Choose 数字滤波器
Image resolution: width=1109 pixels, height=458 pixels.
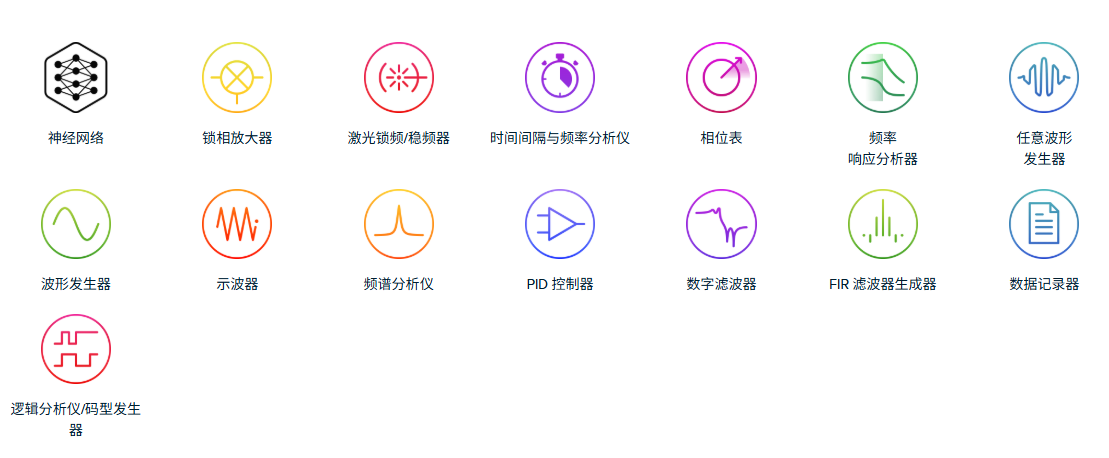point(721,223)
